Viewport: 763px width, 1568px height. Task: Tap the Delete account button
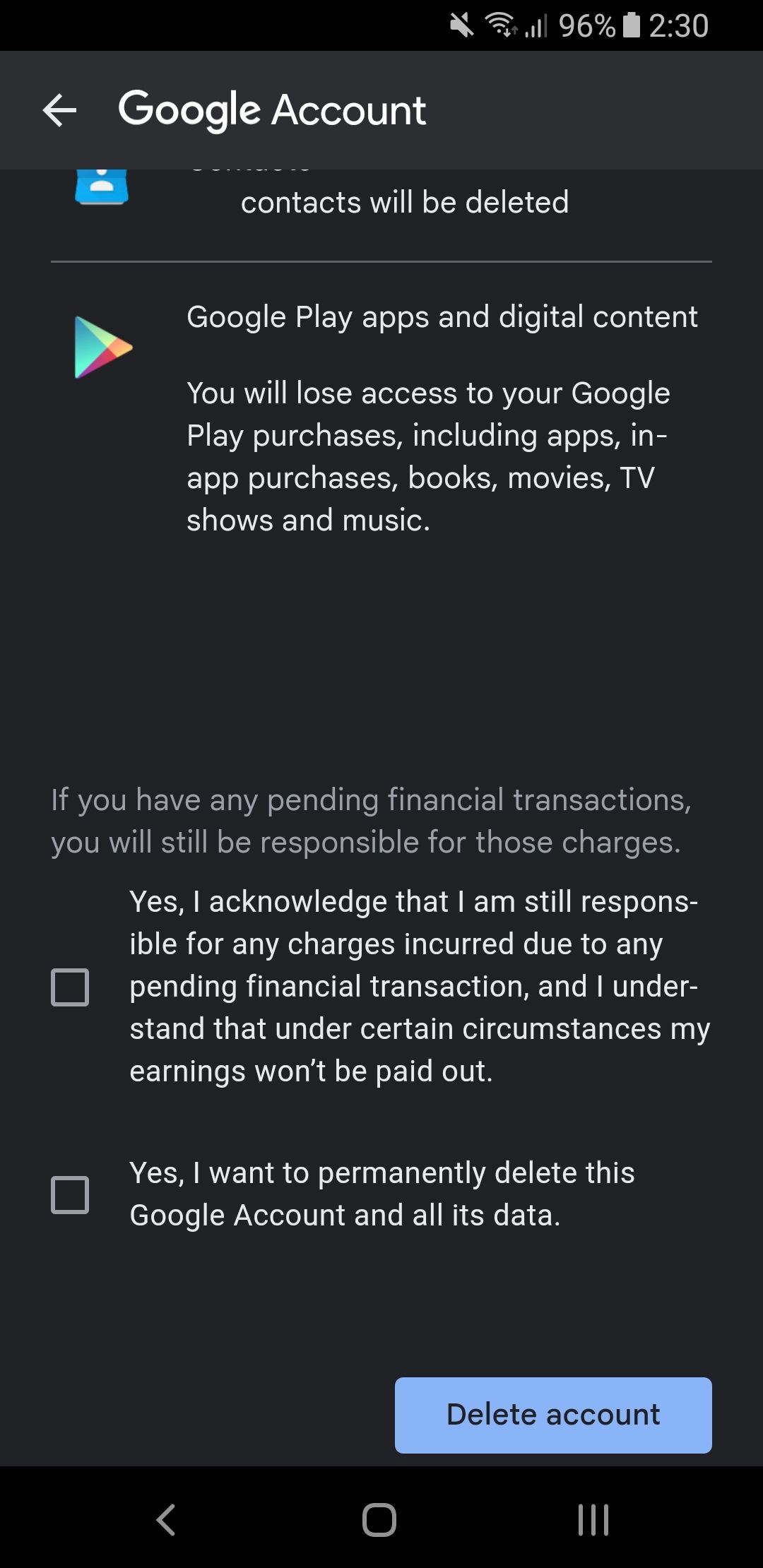[x=553, y=1415]
